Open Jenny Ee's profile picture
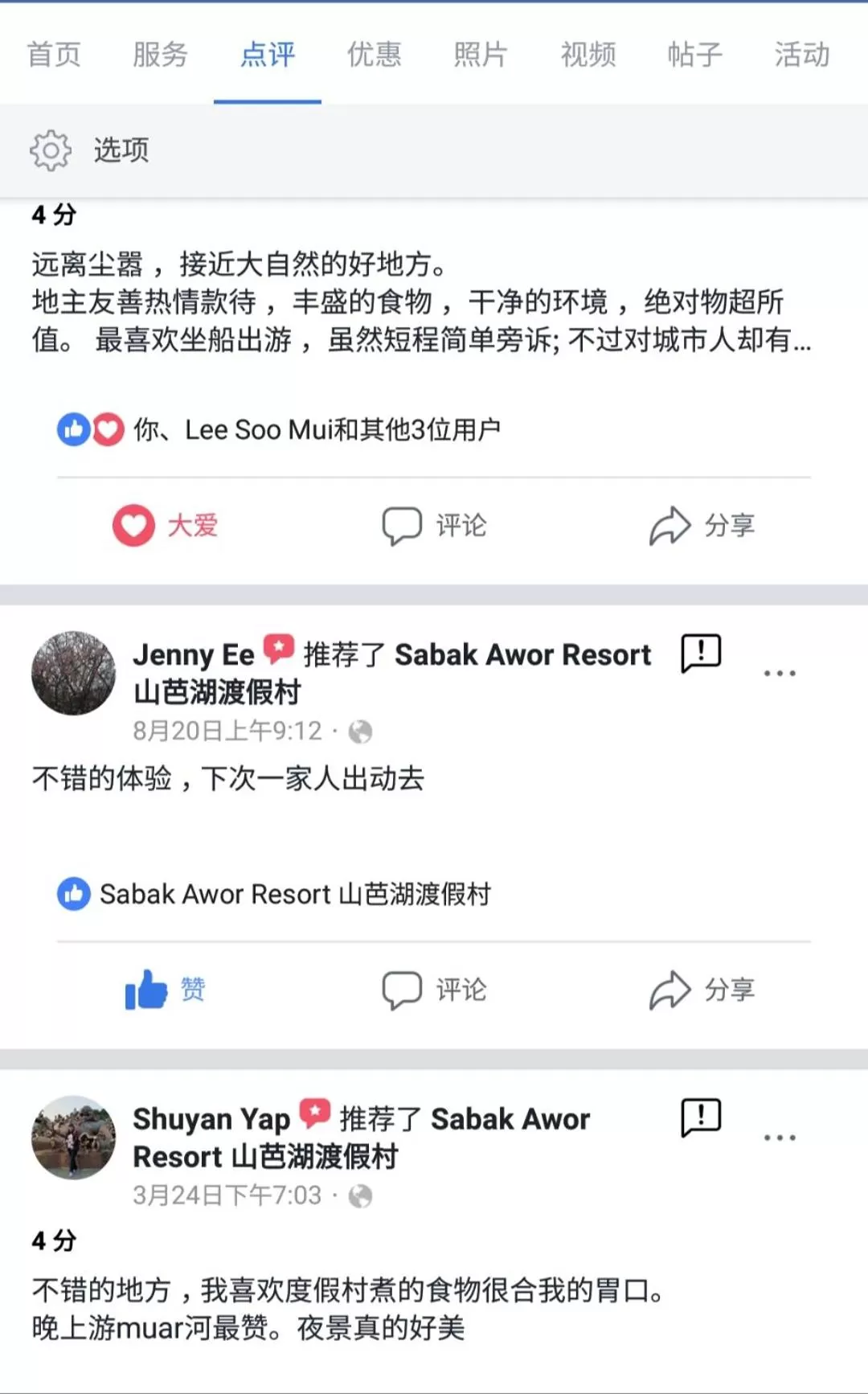 tap(73, 673)
